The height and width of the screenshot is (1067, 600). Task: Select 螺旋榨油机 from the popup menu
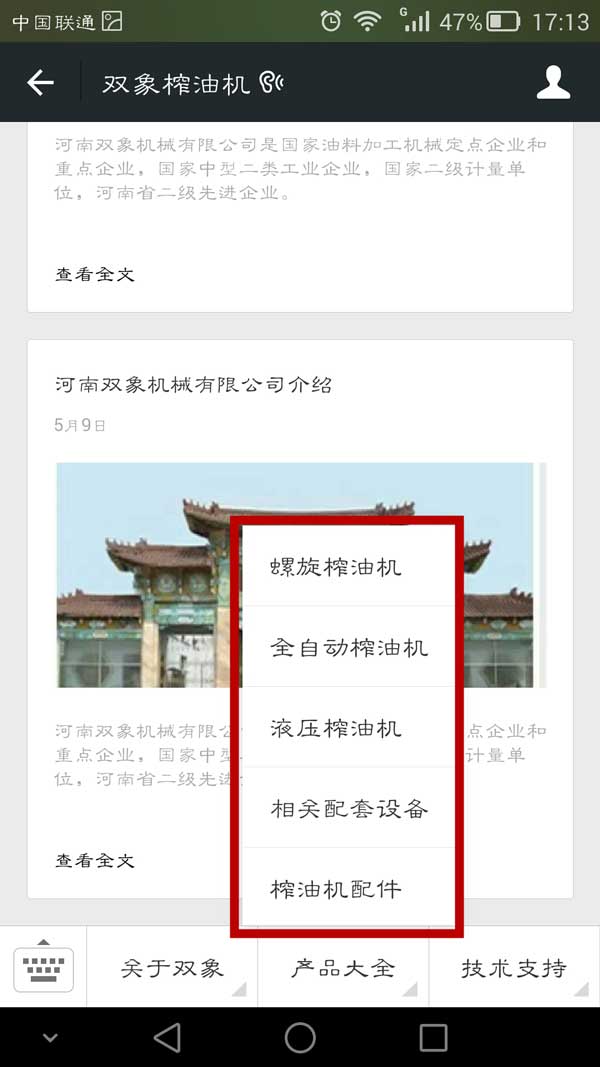click(336, 567)
